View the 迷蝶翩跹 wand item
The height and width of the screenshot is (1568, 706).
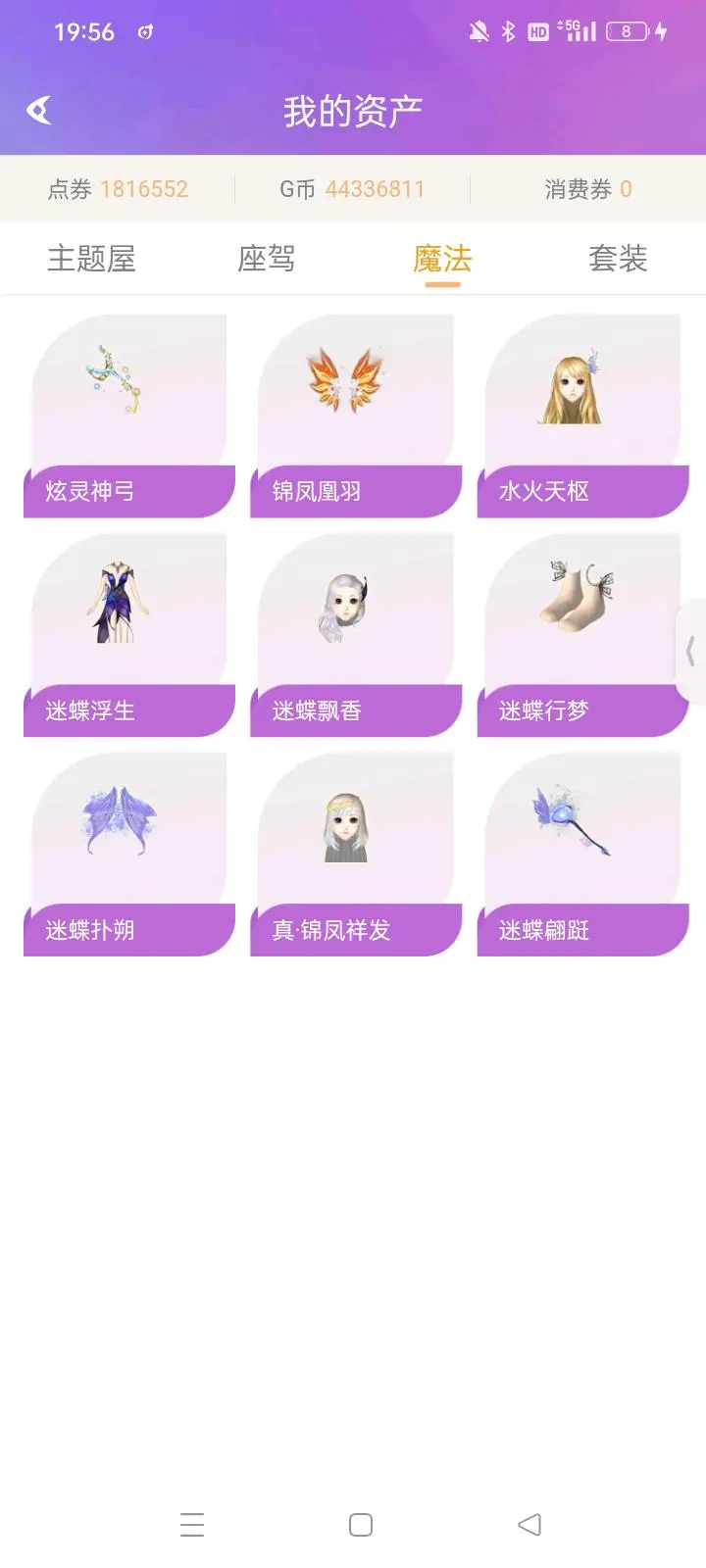pos(582,855)
